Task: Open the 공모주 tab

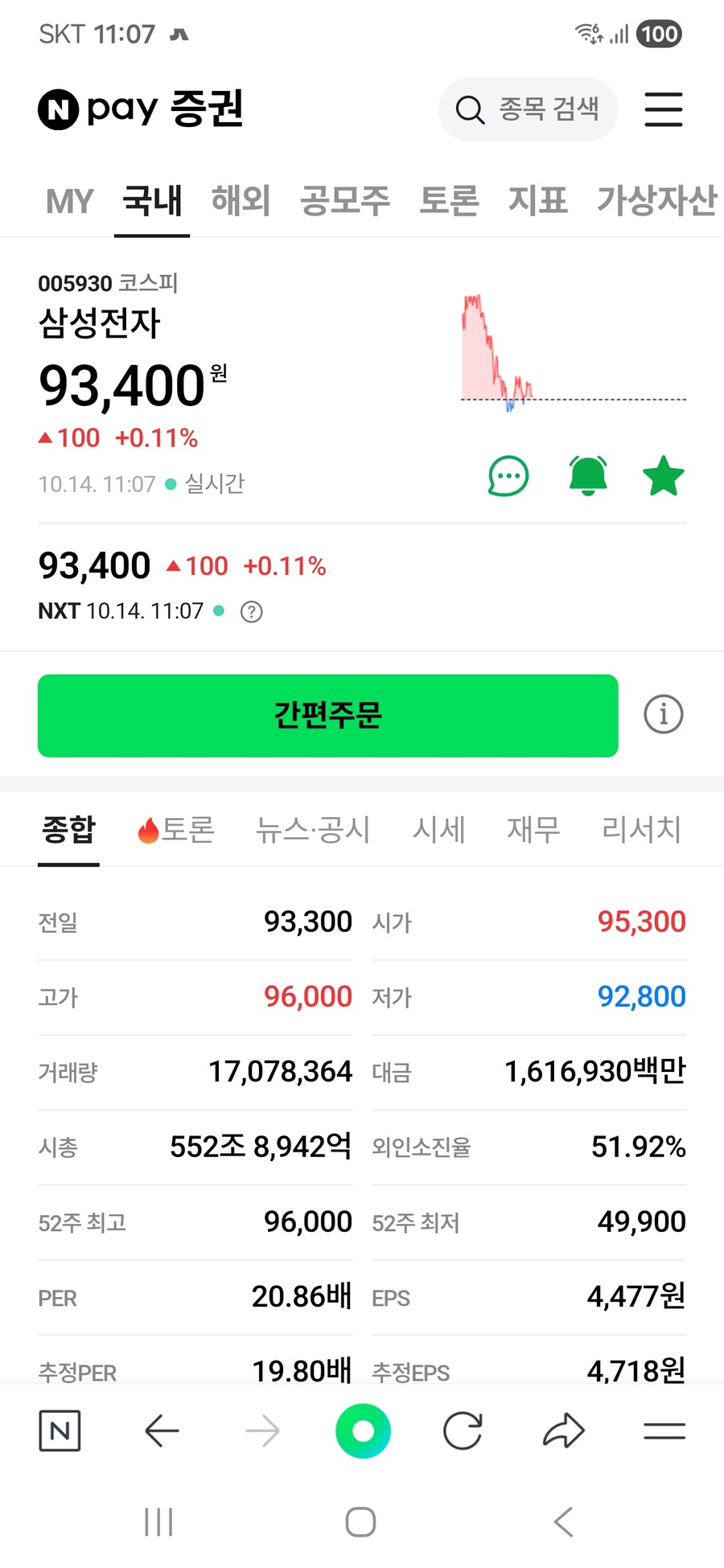Action: click(344, 201)
